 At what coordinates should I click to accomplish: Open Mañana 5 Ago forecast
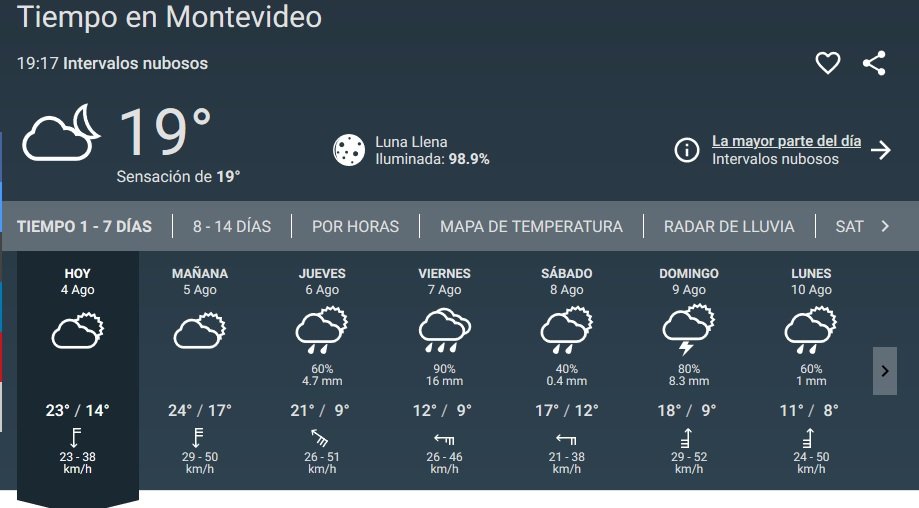(x=200, y=370)
